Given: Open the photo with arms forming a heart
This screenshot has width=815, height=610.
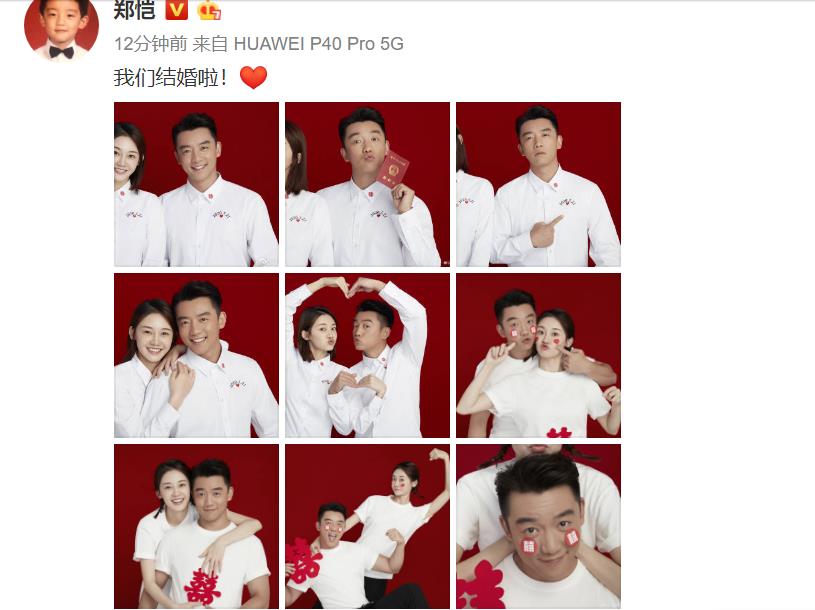Looking at the screenshot, I should tap(367, 355).
